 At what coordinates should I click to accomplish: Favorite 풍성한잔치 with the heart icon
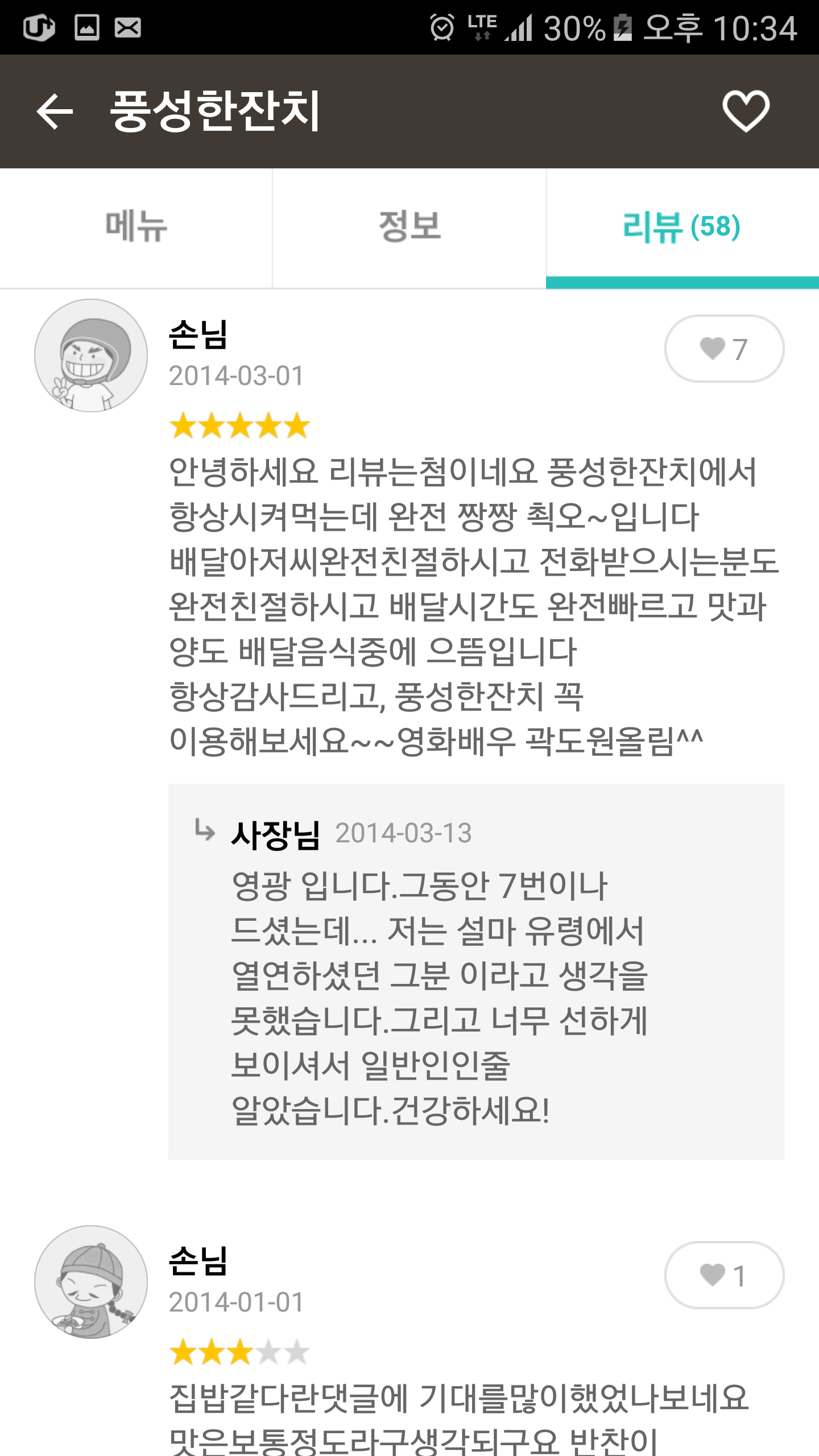[x=746, y=111]
